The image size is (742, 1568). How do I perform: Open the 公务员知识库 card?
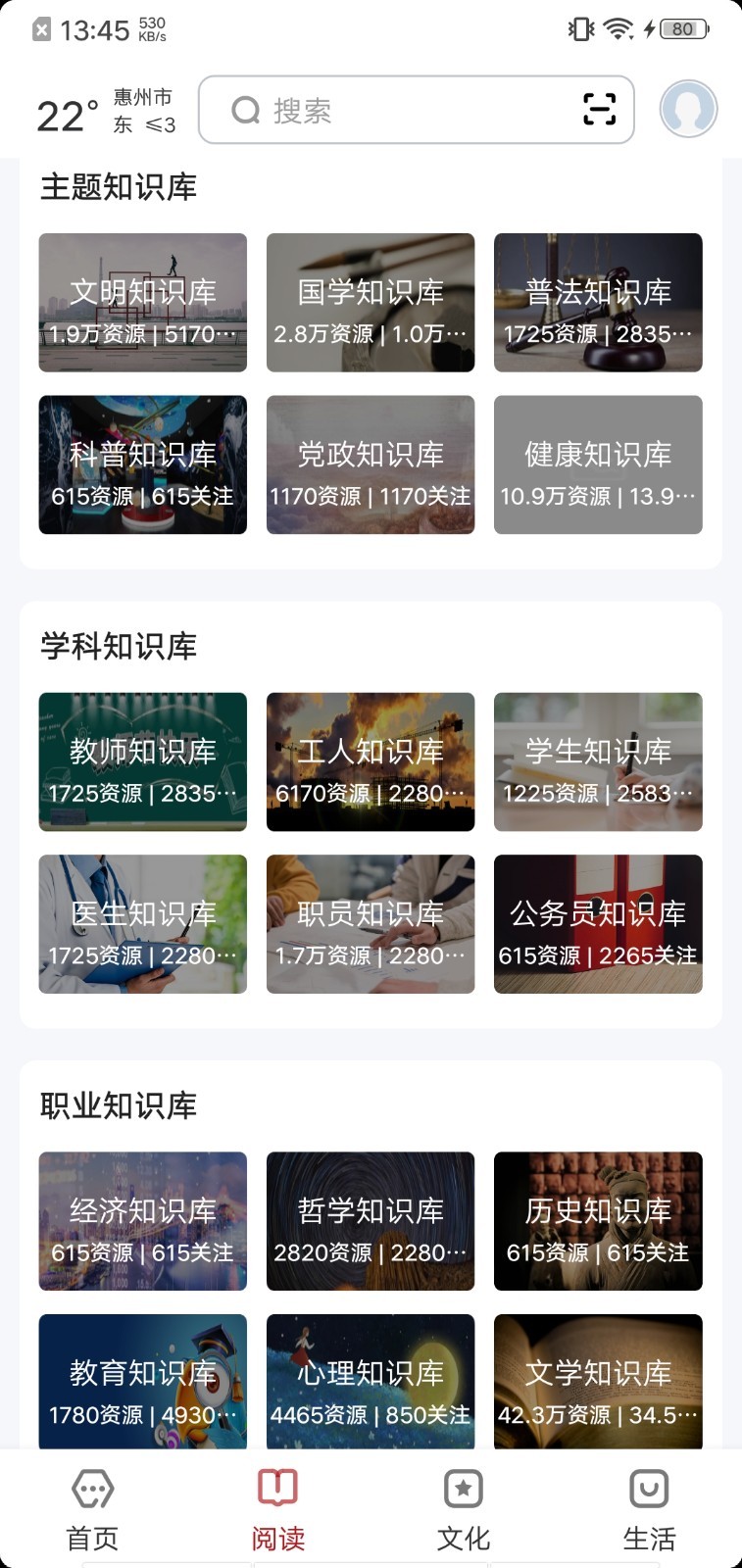click(598, 924)
